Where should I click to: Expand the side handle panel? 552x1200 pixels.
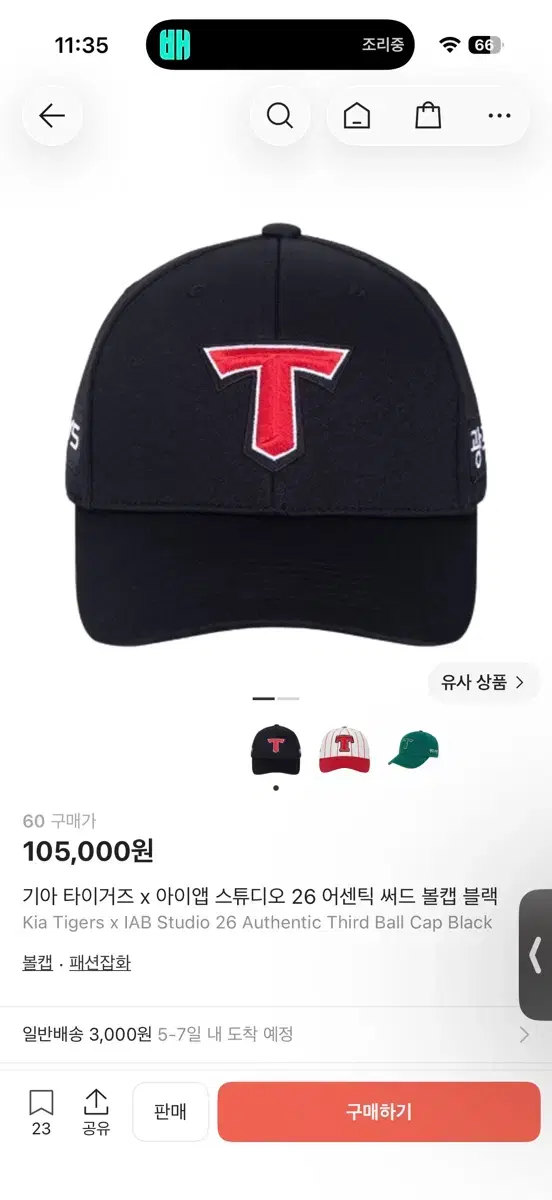(536, 955)
